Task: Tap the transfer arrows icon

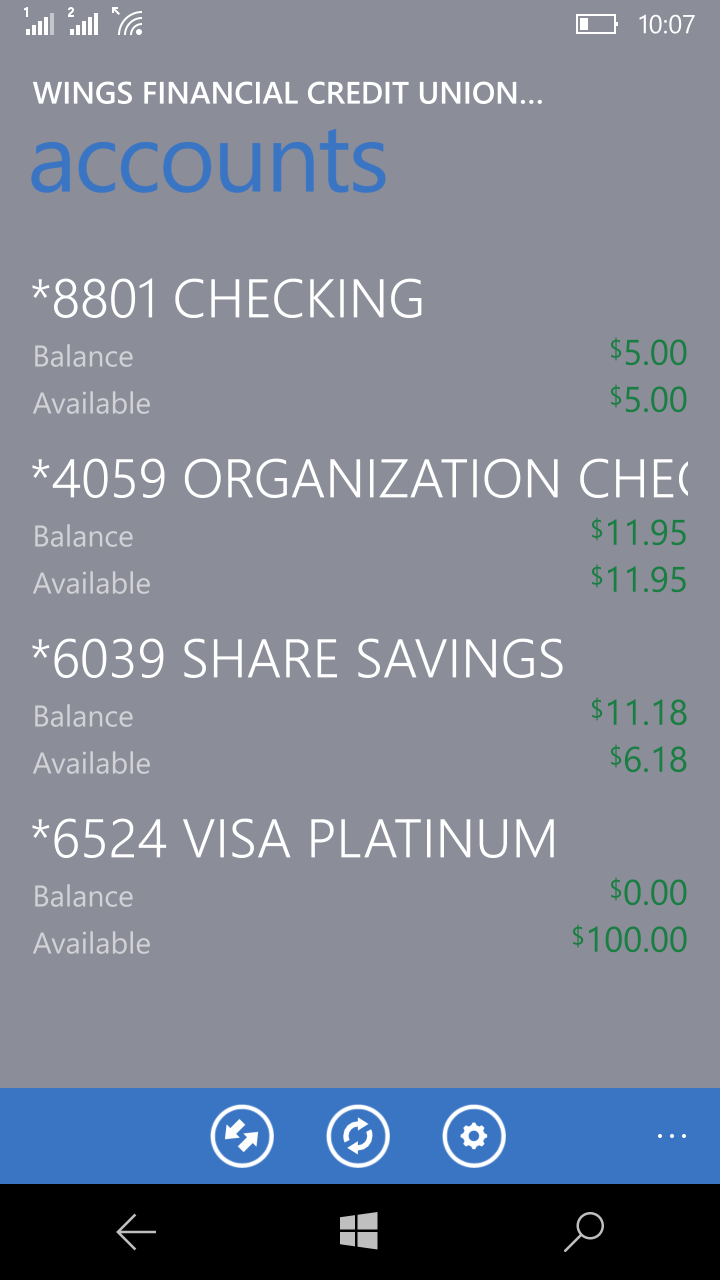Action: coord(242,1136)
